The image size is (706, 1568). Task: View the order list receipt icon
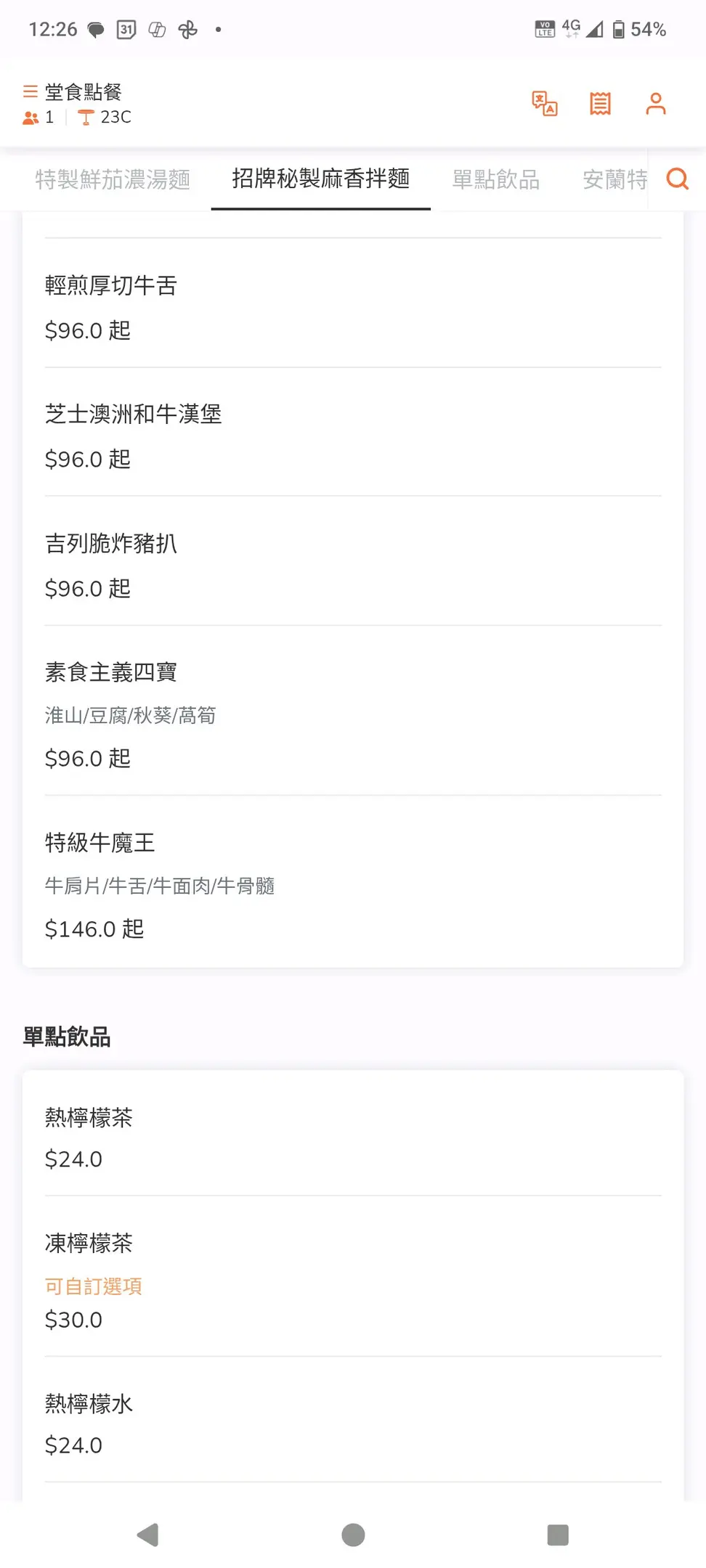600,104
